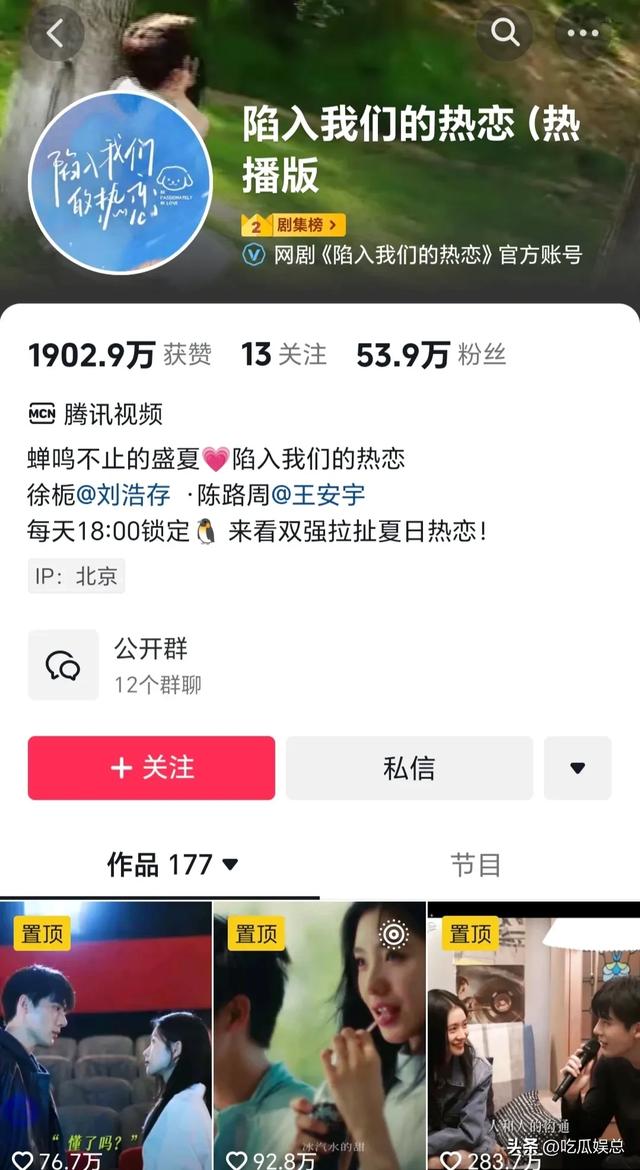The height and width of the screenshot is (1170, 640).
Task: Send a private message via 私信
Action: point(409,768)
